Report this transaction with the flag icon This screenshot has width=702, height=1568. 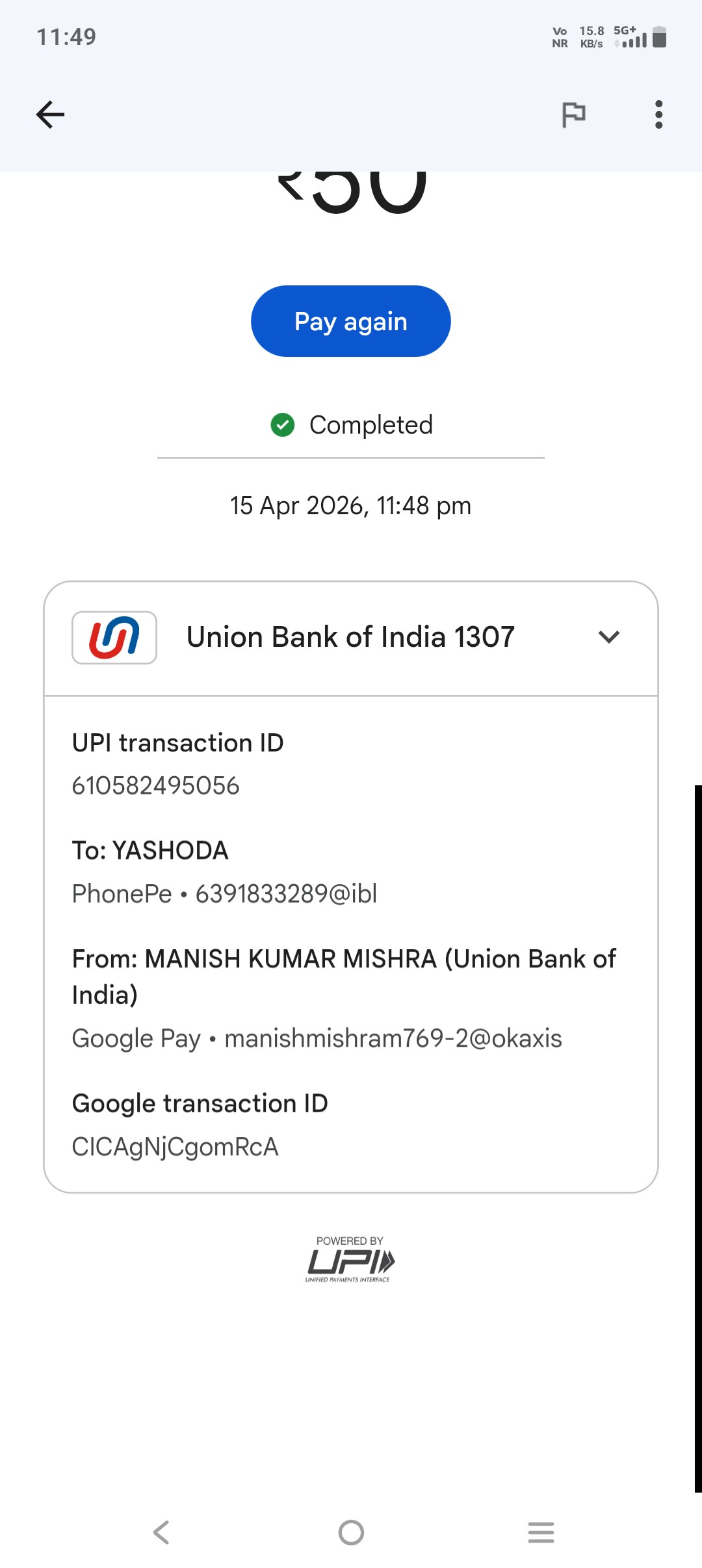click(573, 115)
